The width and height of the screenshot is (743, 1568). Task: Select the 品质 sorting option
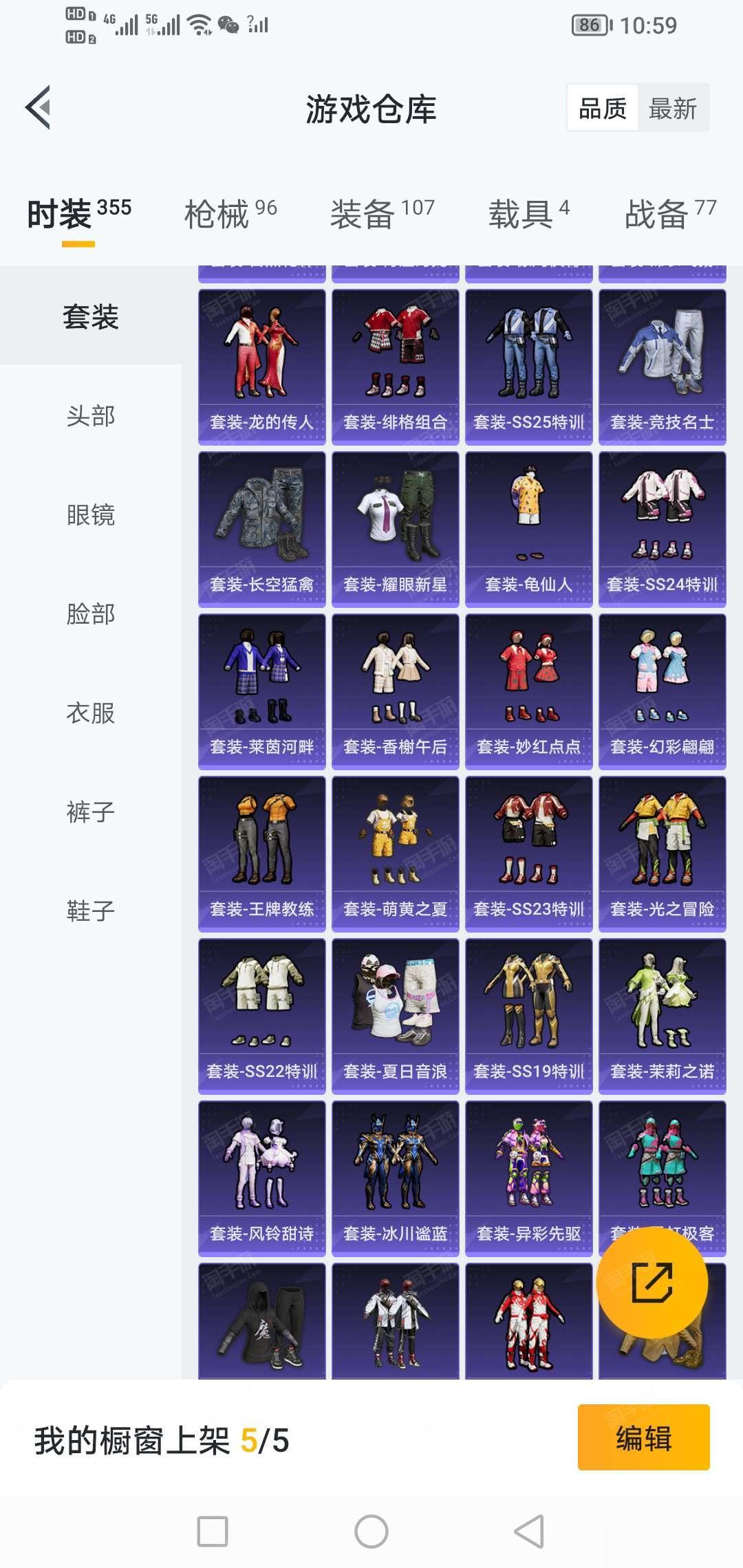tap(603, 108)
